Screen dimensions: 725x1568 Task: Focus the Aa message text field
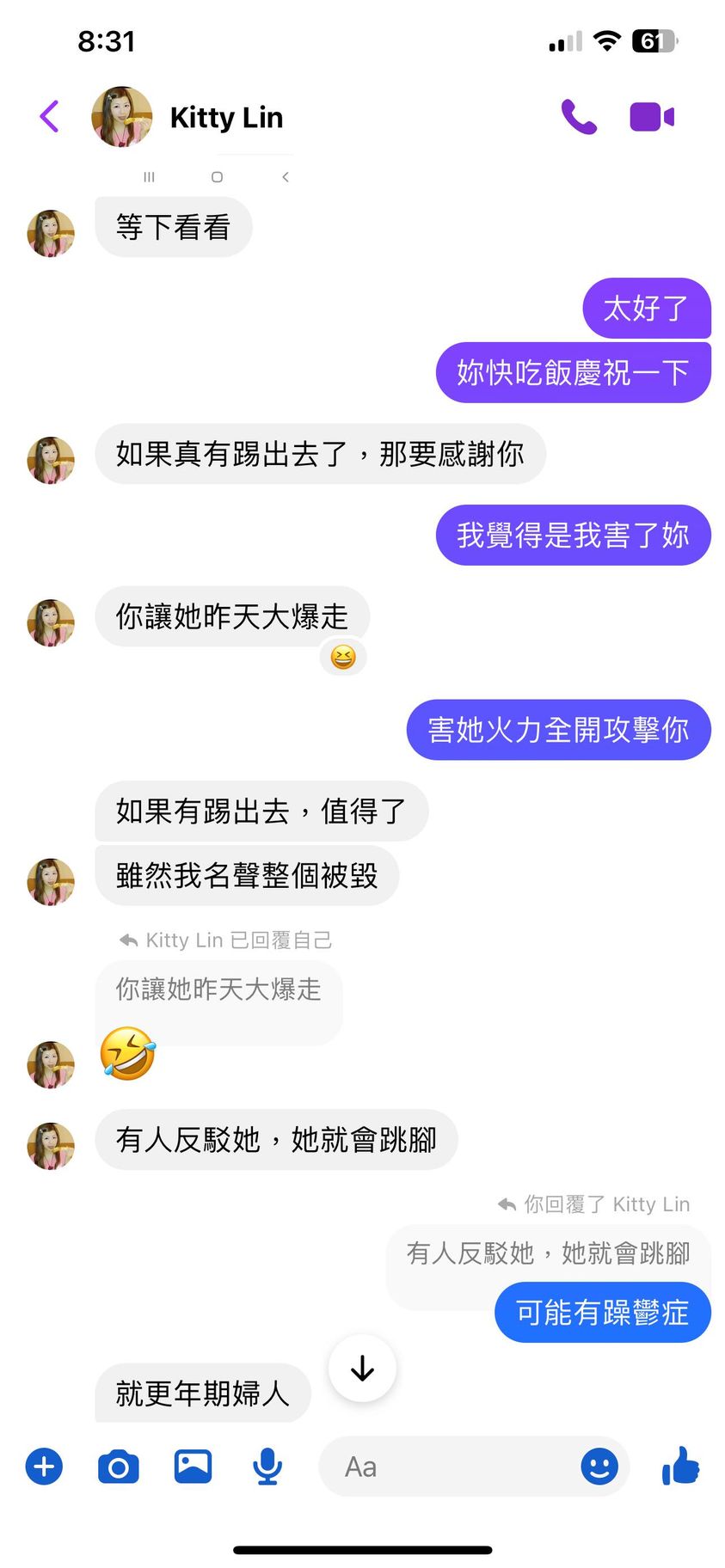(x=447, y=1467)
